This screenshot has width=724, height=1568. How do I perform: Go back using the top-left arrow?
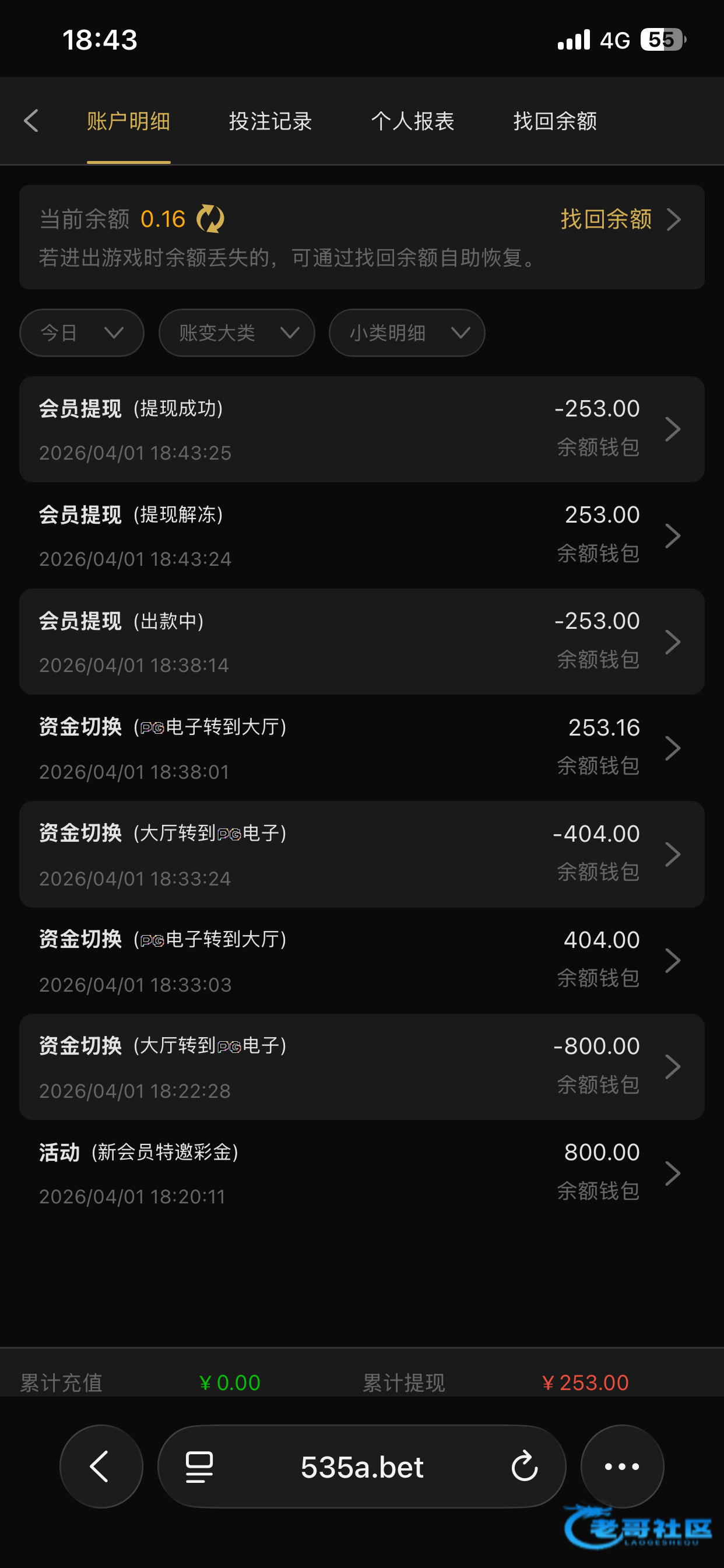tap(31, 121)
